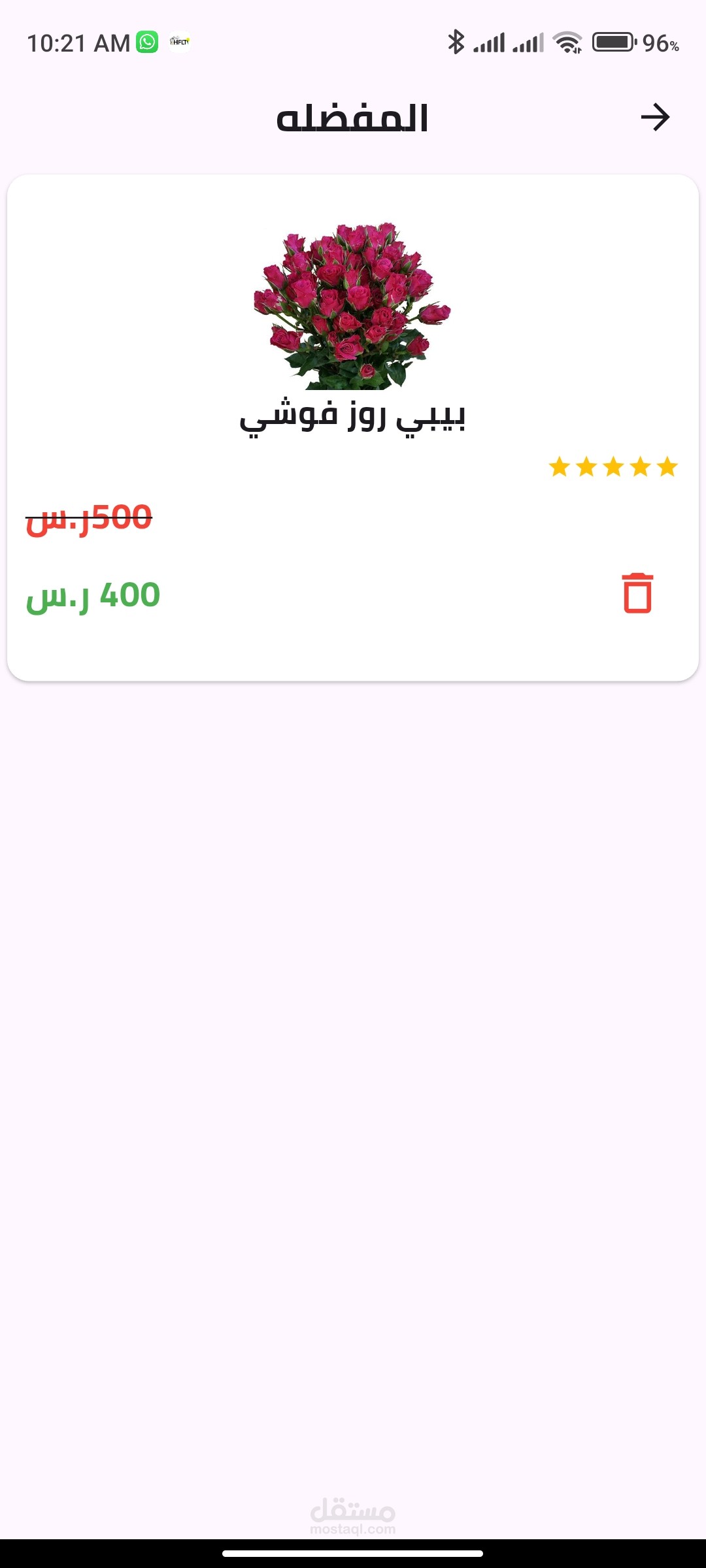Go back using the arrow icon
The height and width of the screenshot is (1568, 706).
[655, 118]
